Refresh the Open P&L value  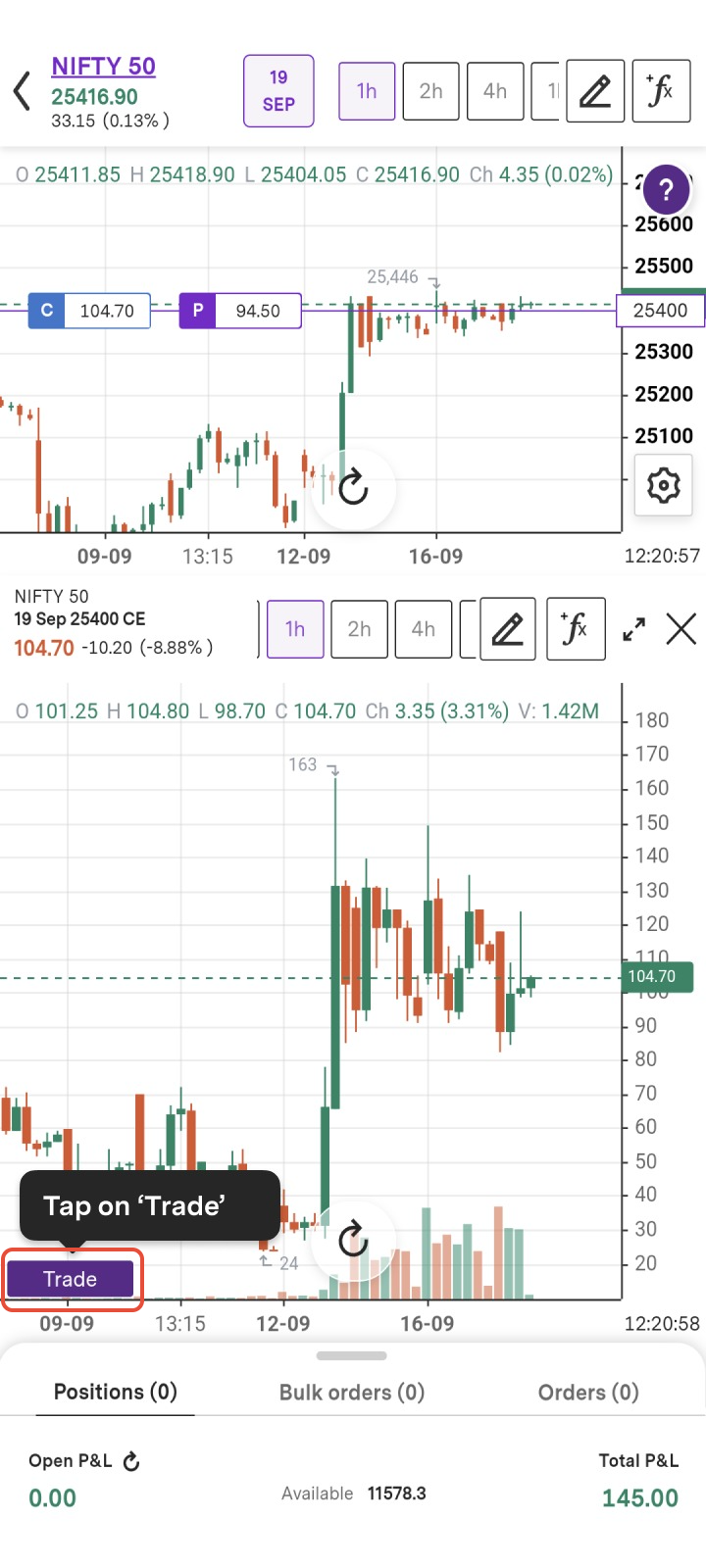coord(131,1461)
